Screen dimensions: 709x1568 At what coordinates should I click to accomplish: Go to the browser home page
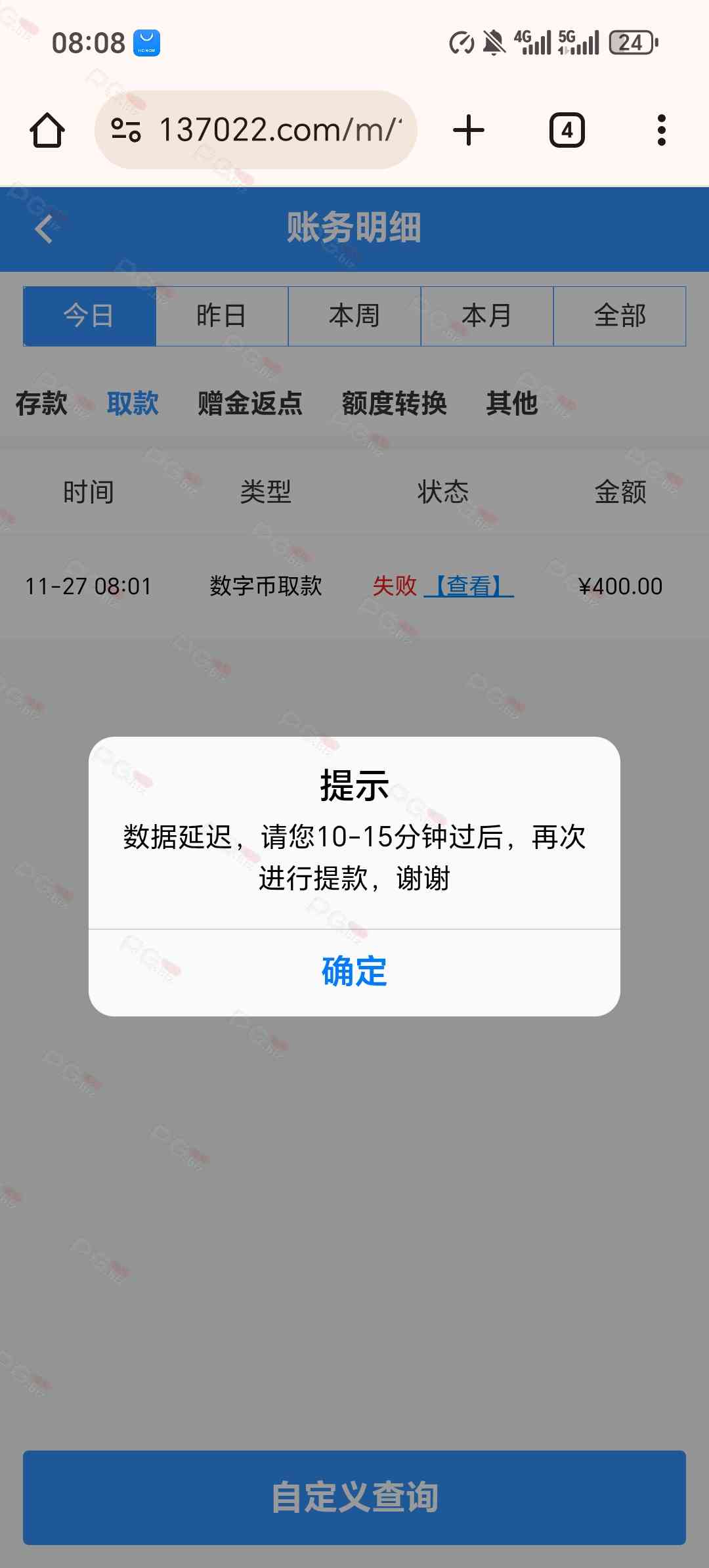(47, 130)
